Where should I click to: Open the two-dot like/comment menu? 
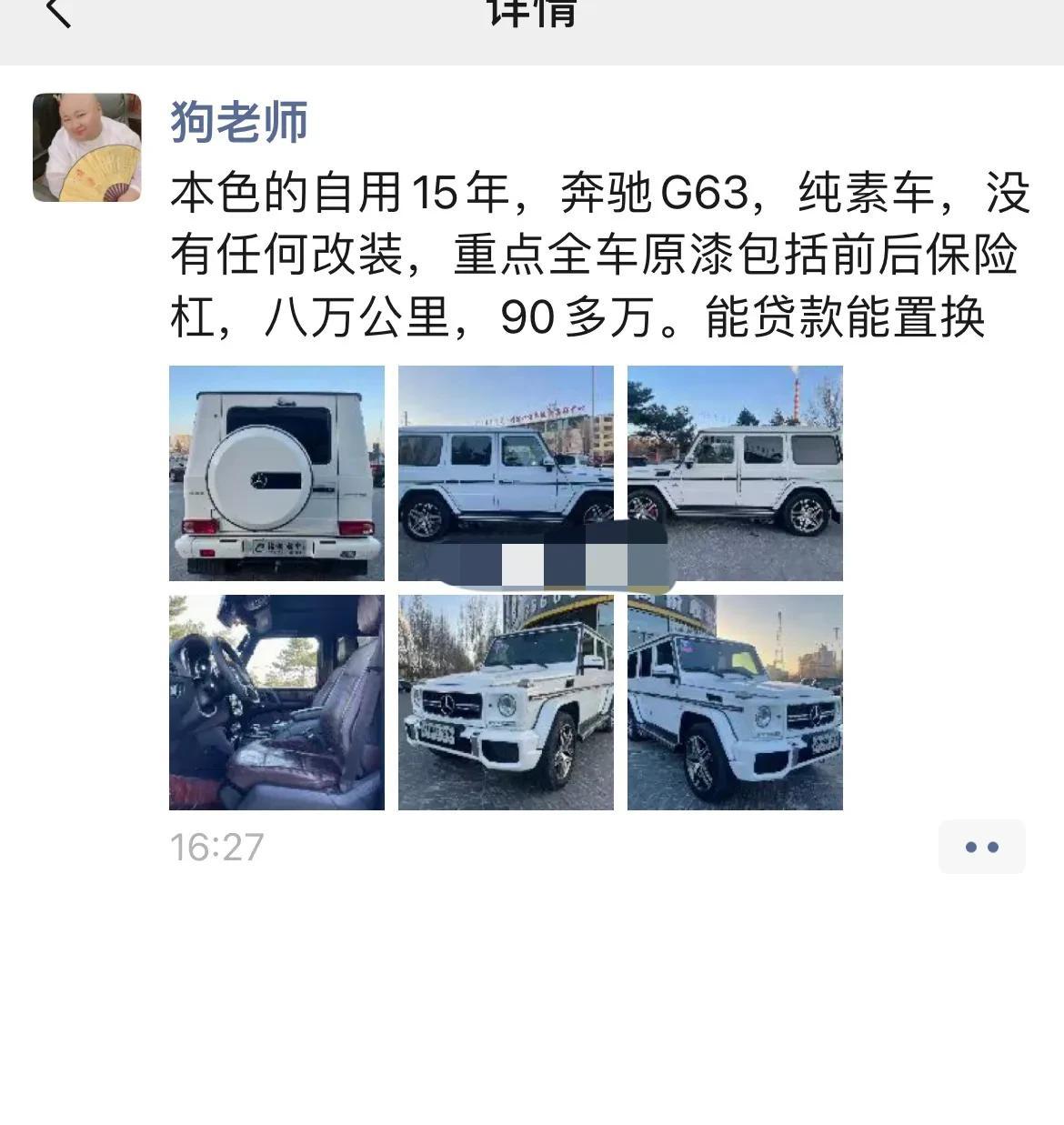(x=981, y=847)
